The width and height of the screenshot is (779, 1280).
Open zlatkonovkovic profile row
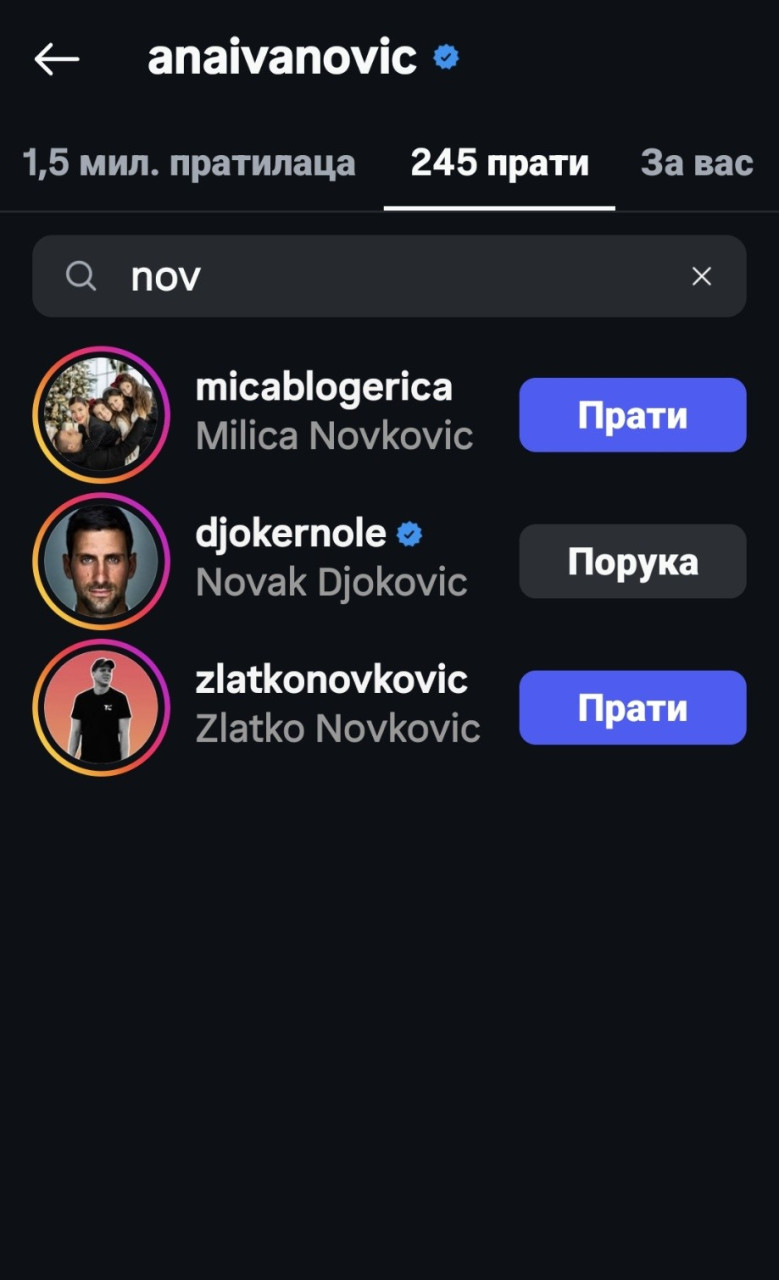(x=337, y=705)
